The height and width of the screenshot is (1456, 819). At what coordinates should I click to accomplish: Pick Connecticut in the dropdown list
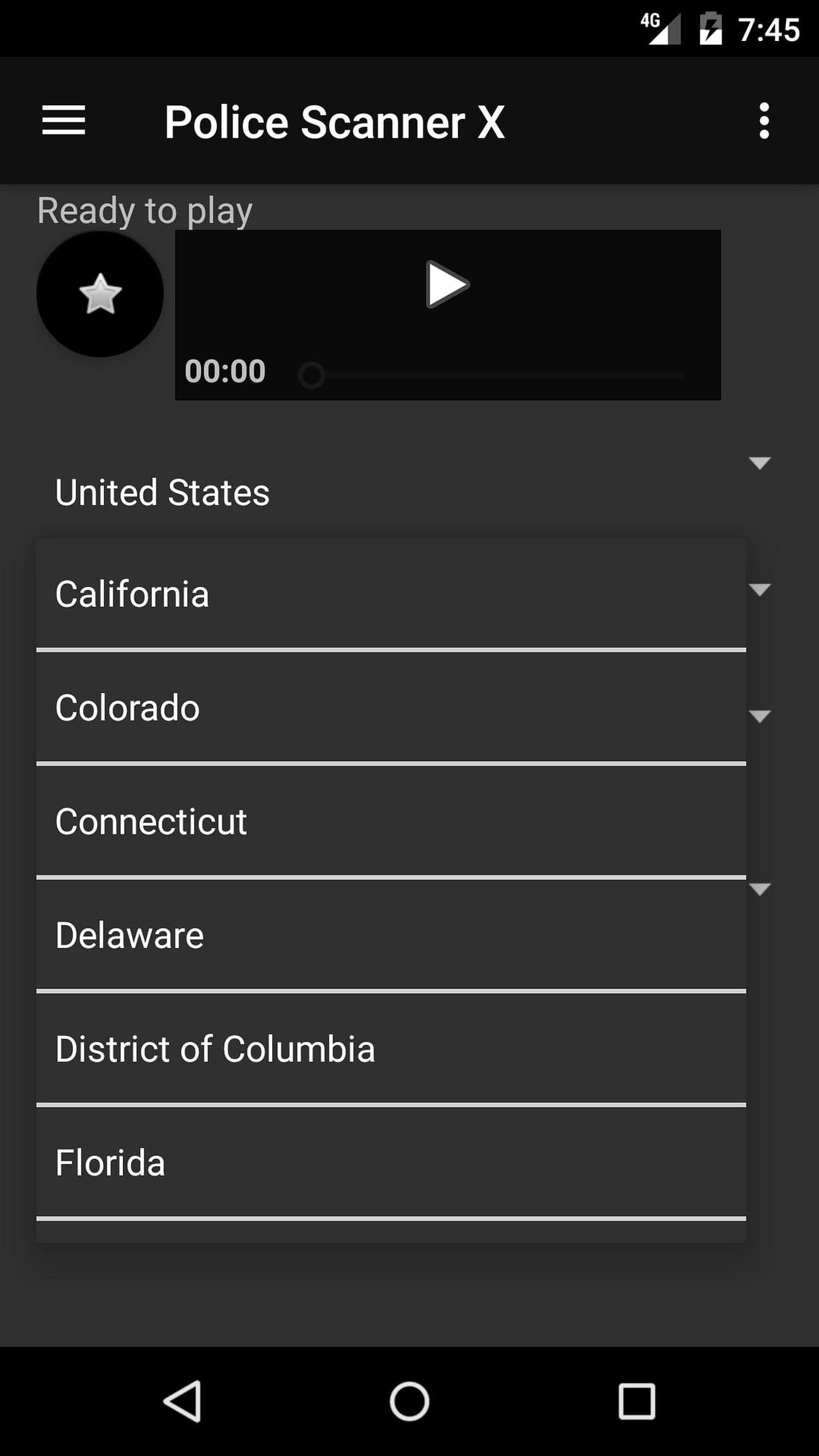391,821
